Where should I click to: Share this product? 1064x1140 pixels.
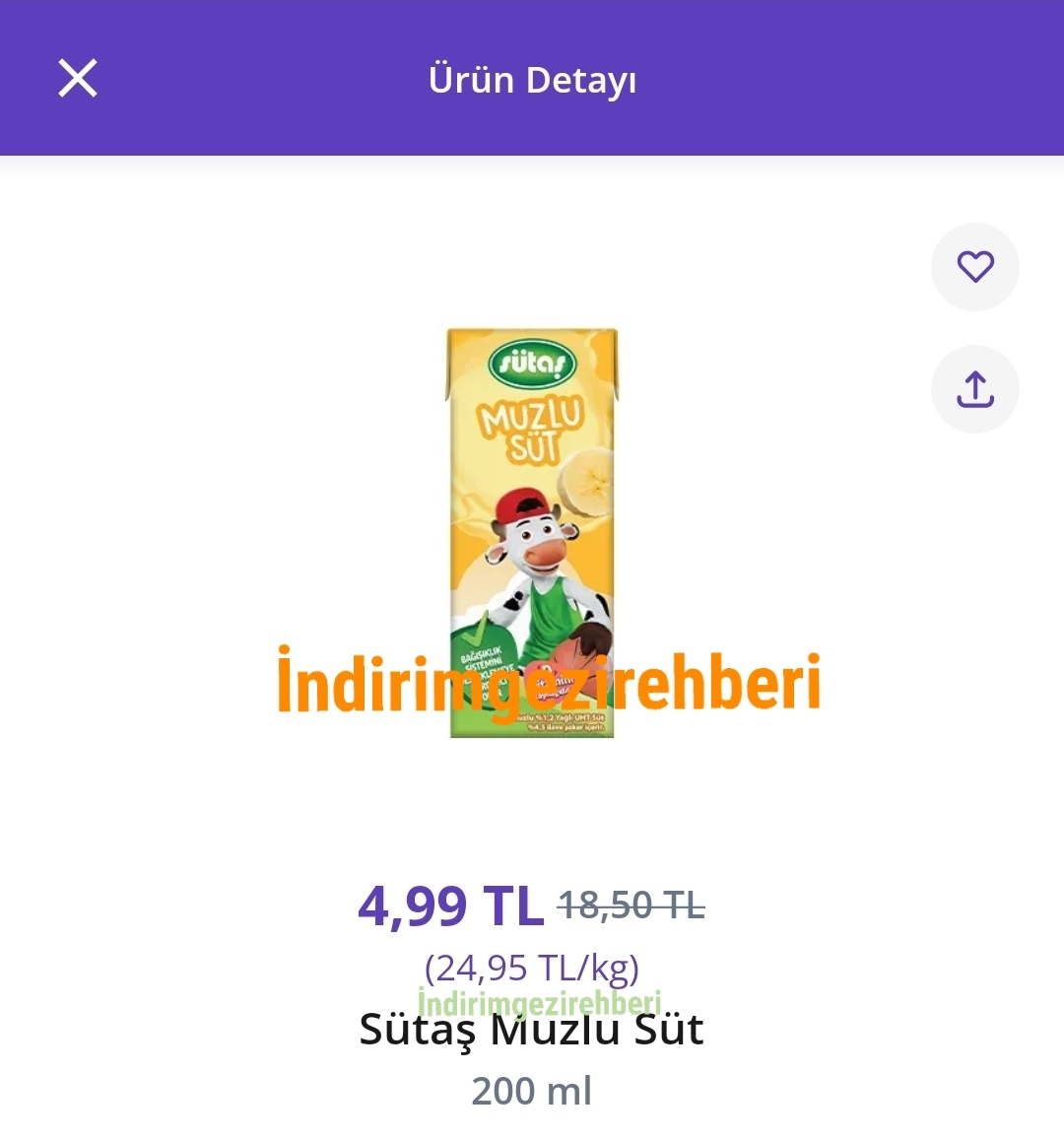tap(974, 389)
